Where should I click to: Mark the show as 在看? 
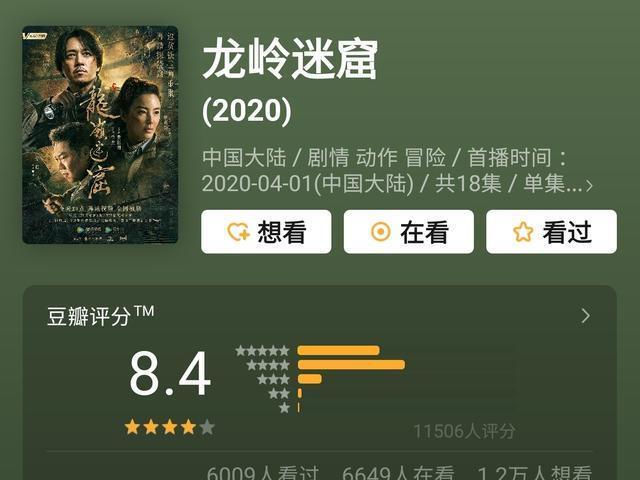(x=408, y=232)
